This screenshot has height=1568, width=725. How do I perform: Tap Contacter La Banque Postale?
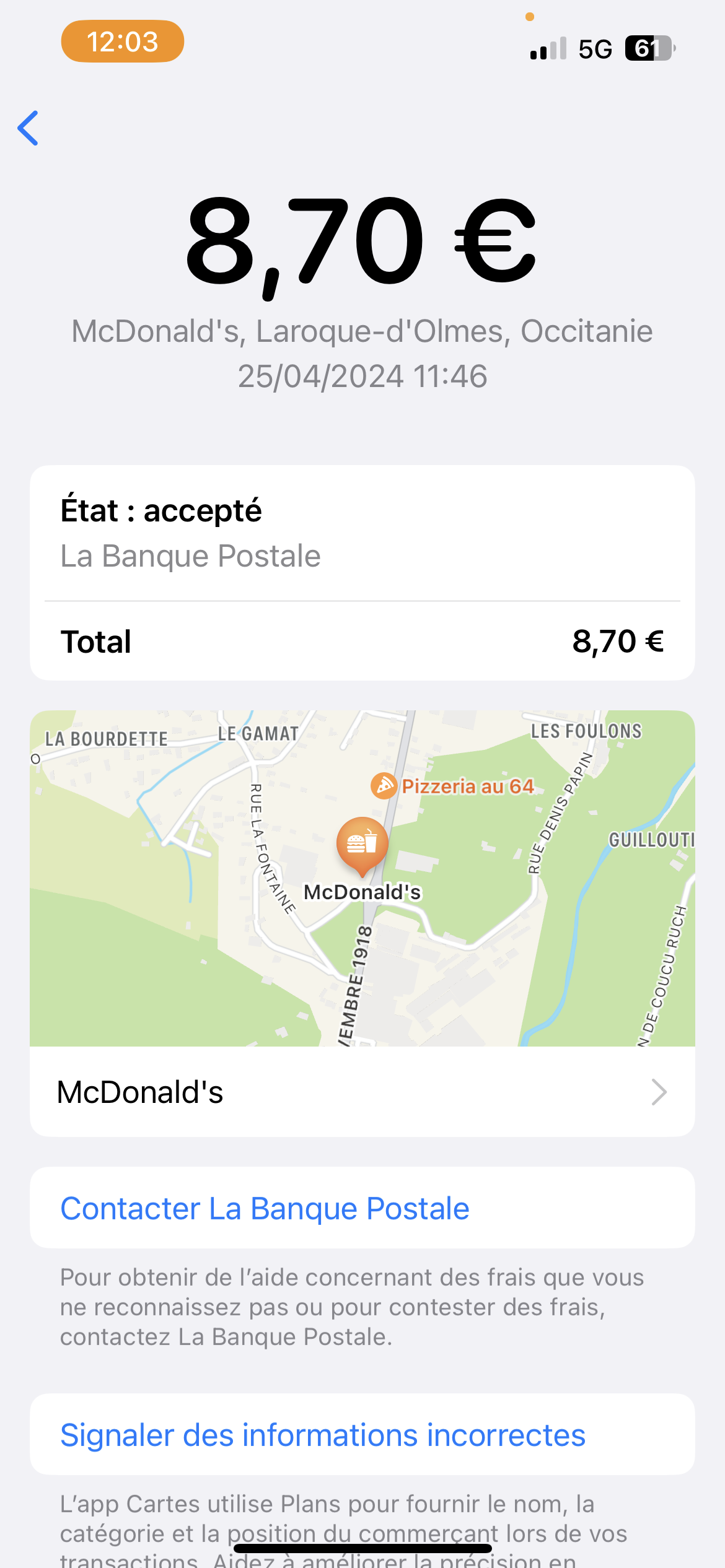[265, 1208]
